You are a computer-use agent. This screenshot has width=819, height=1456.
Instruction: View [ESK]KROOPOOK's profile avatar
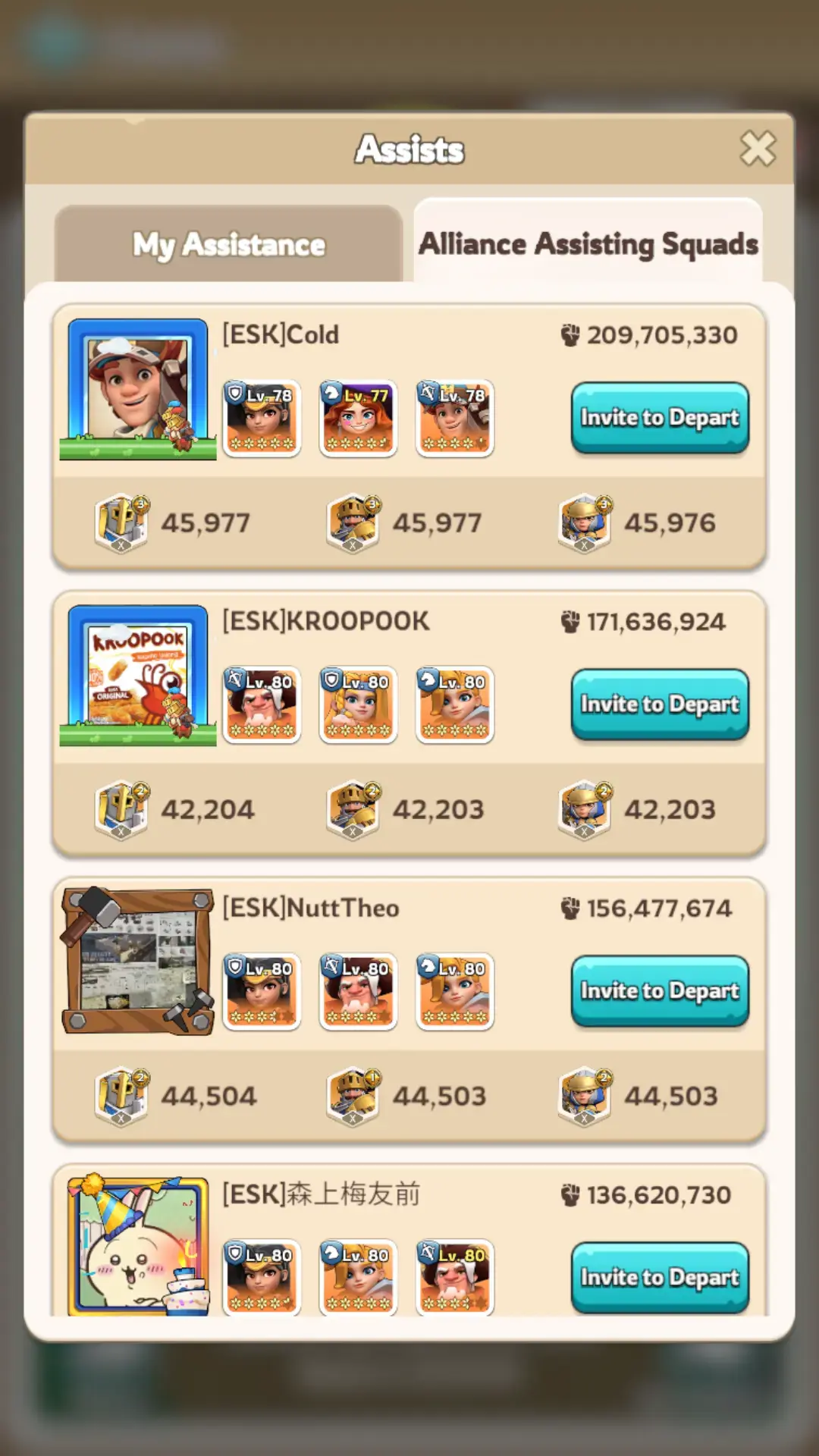pyautogui.click(x=138, y=675)
